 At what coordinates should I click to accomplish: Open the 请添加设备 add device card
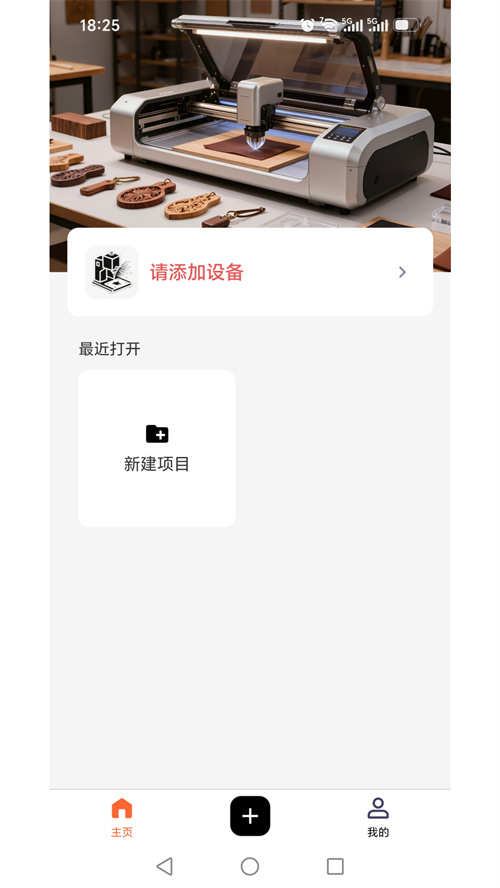click(250, 272)
